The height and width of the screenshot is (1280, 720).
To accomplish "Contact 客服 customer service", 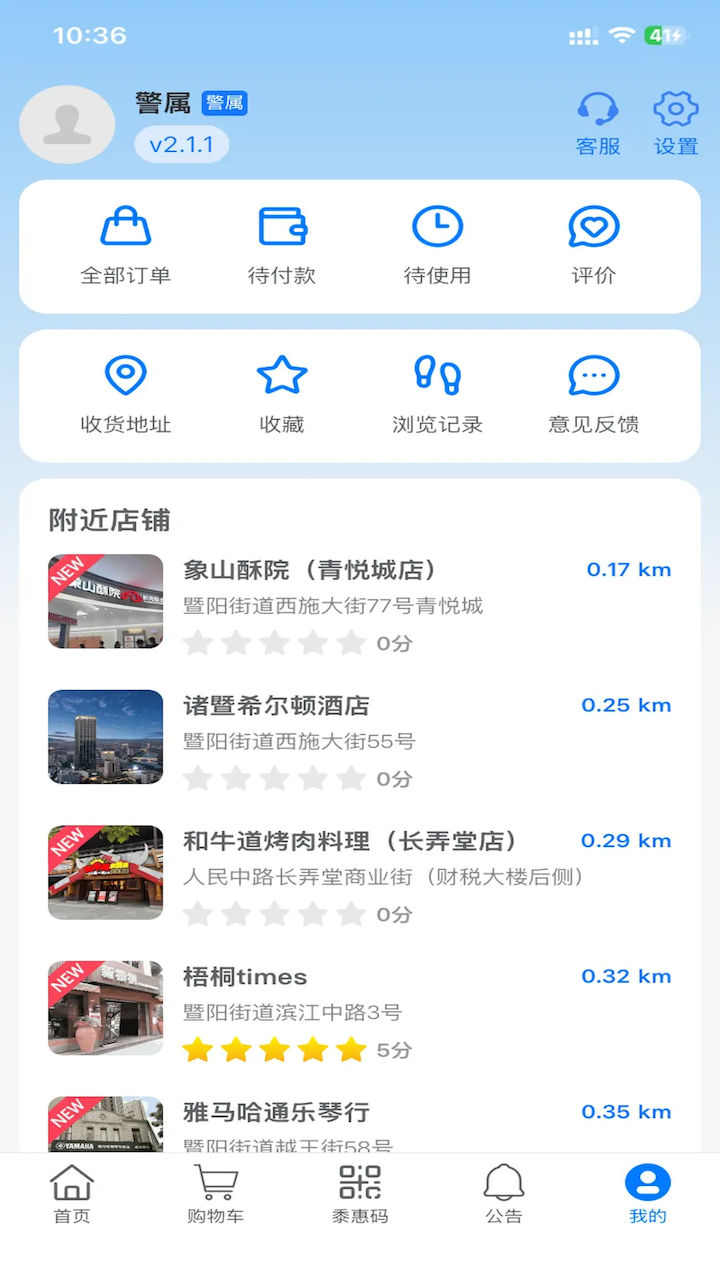I will coord(597,122).
